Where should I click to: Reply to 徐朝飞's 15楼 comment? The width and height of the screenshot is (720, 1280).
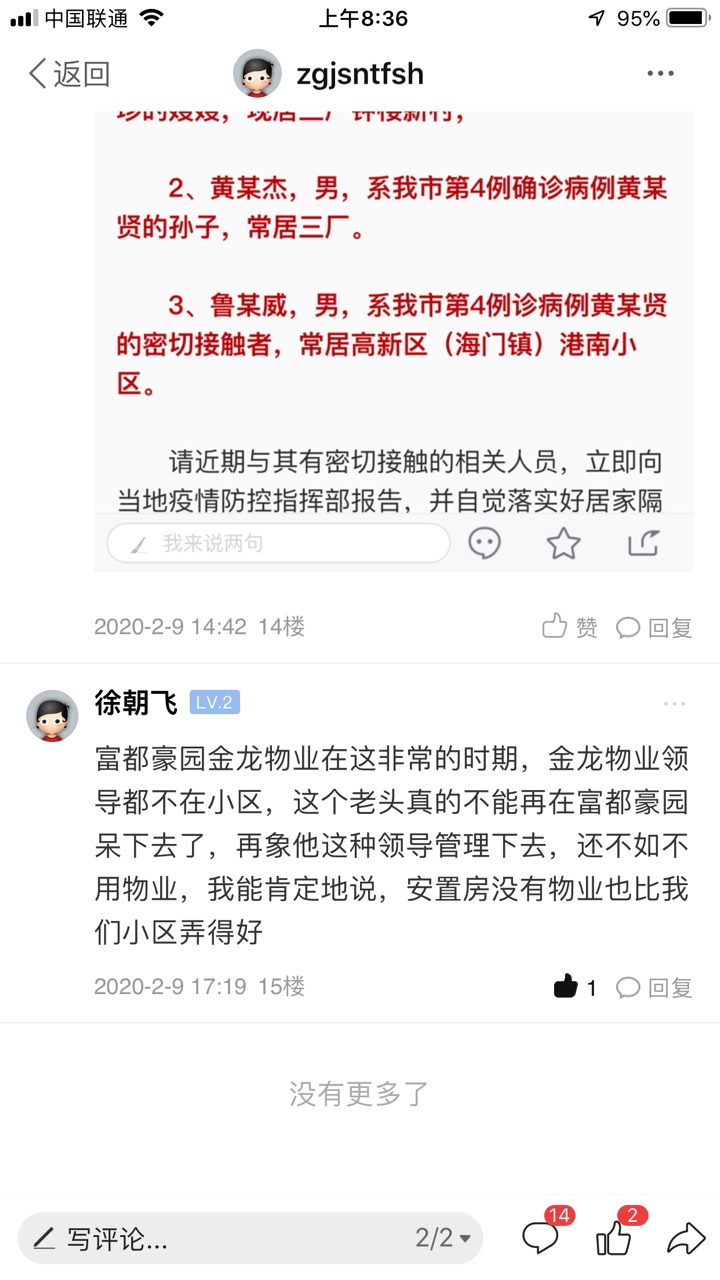point(654,987)
